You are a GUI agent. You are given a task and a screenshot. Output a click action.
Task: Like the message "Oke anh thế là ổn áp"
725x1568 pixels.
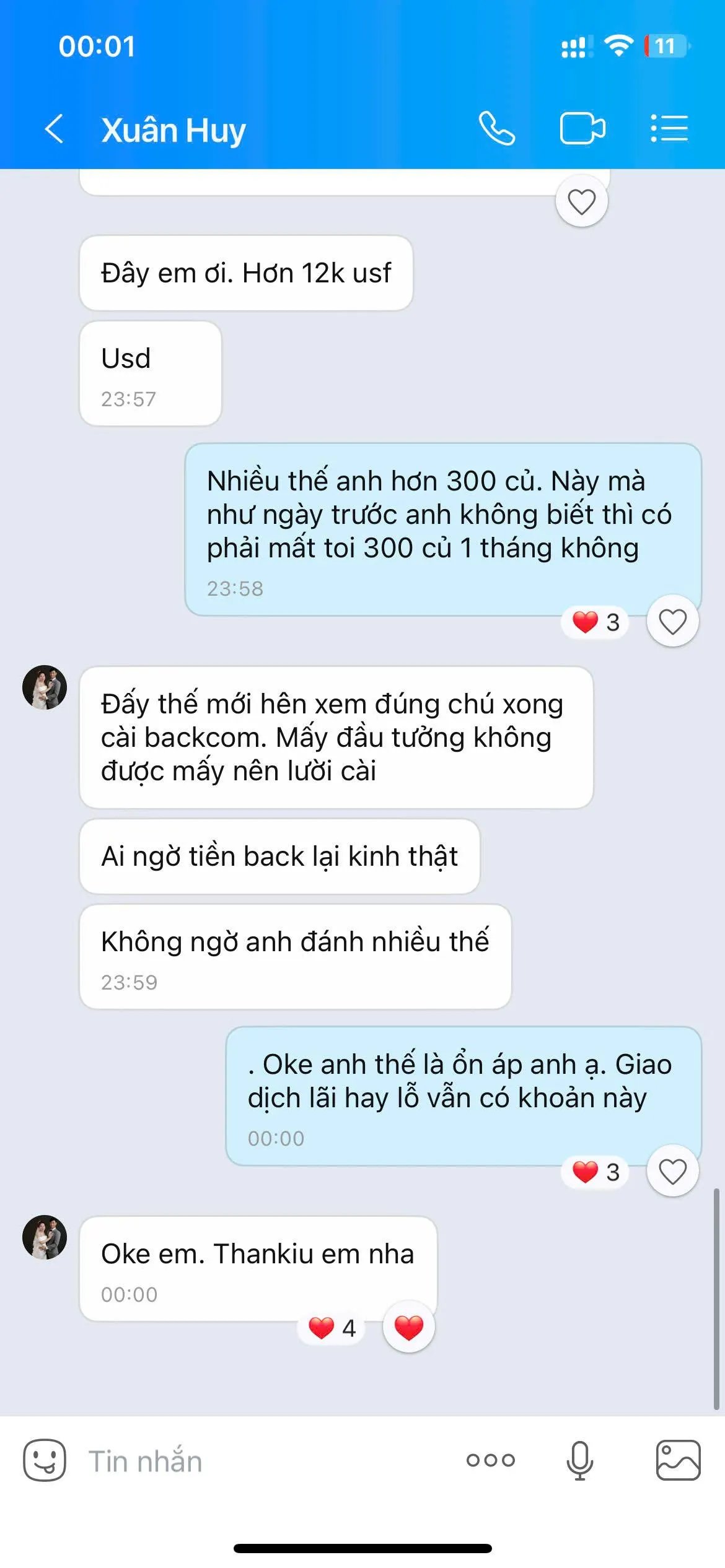point(672,1172)
